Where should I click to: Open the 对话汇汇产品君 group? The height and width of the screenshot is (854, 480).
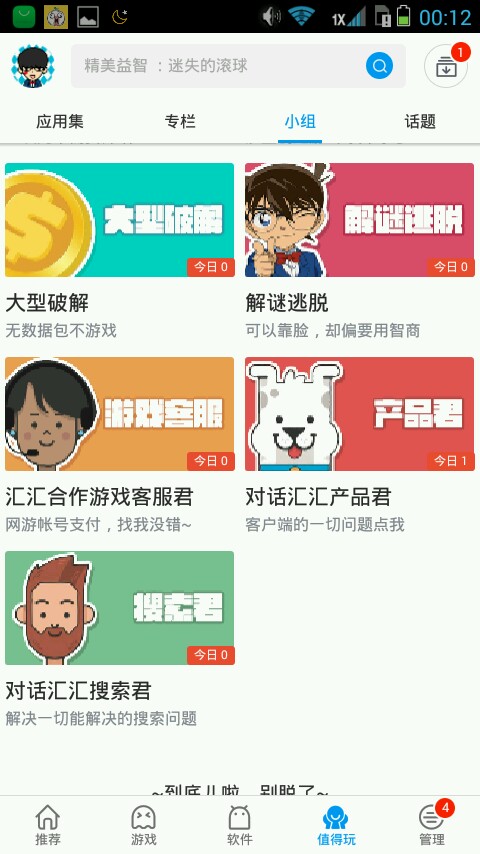pos(360,446)
